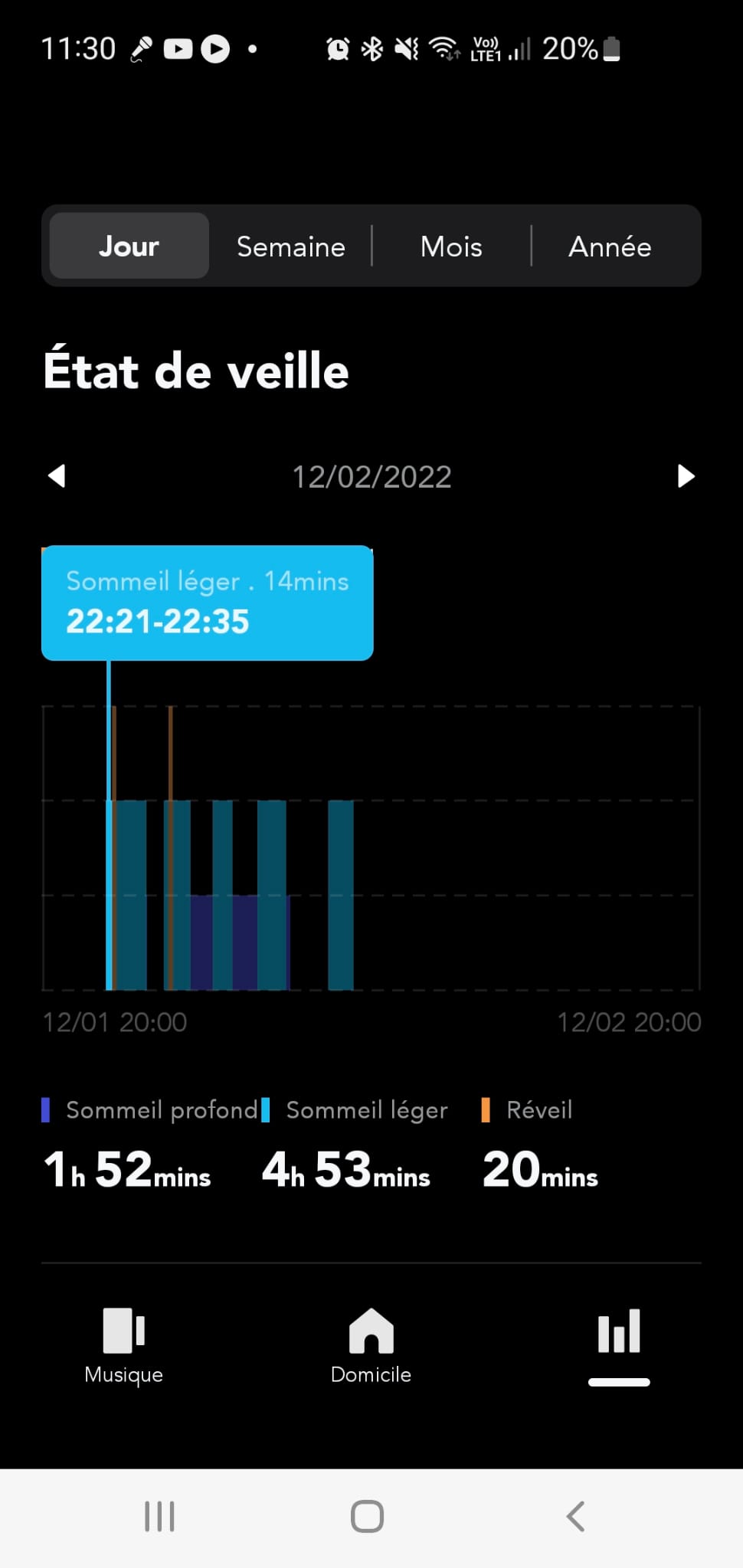743x1568 pixels.
Task: Switch to the Jour view
Action: pyautogui.click(x=129, y=246)
